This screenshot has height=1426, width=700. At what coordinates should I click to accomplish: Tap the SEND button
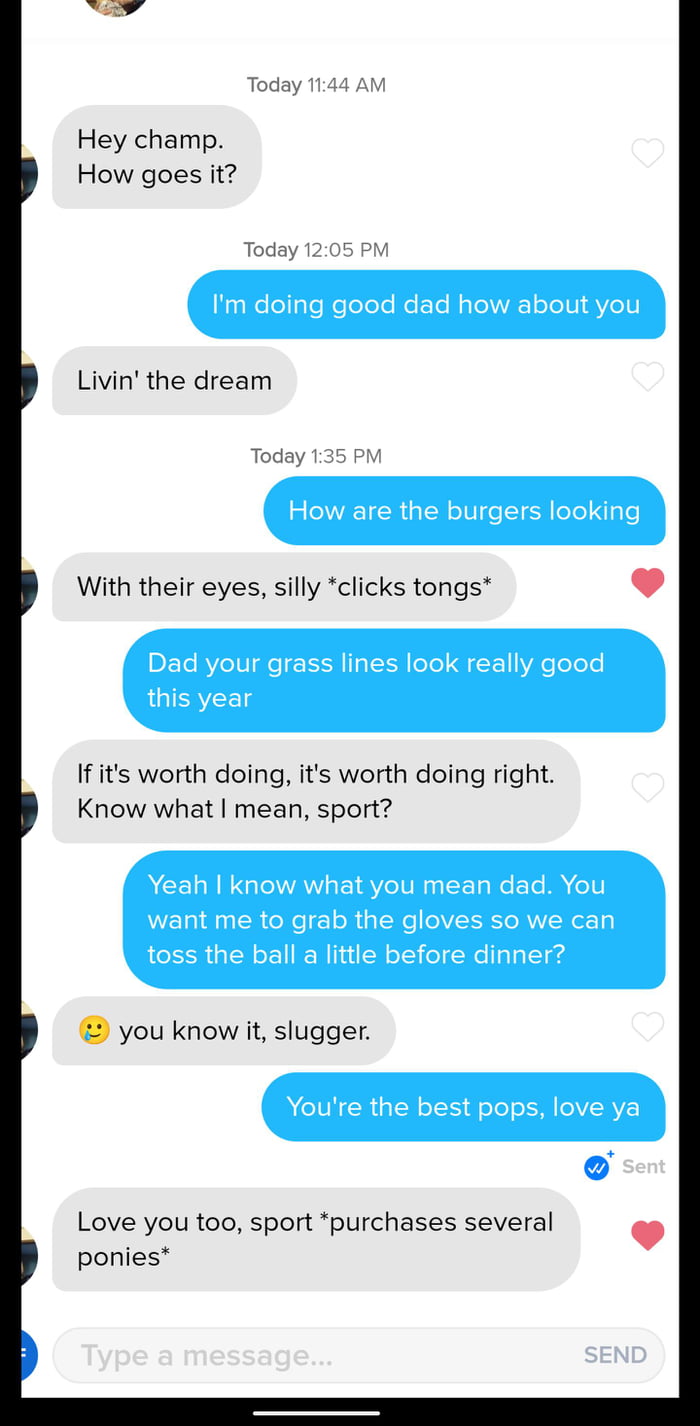[615, 1355]
